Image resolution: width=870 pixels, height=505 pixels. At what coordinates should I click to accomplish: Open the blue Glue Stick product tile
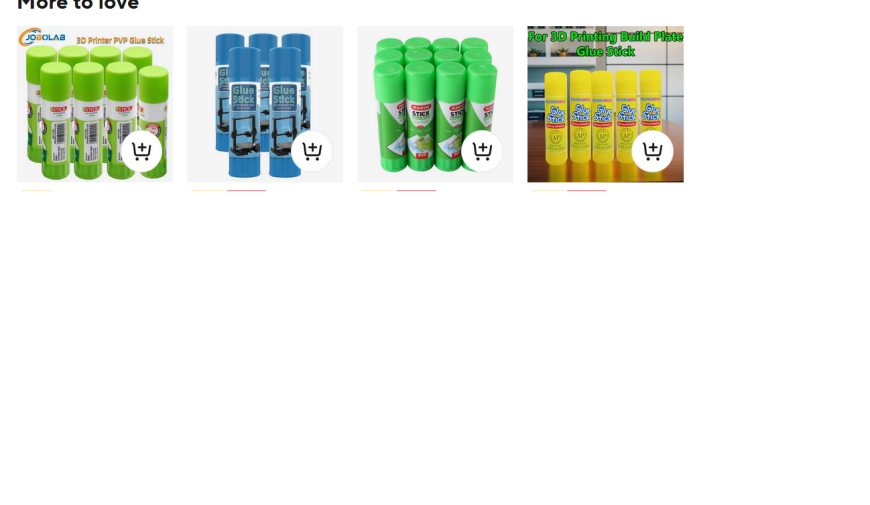(250, 90)
